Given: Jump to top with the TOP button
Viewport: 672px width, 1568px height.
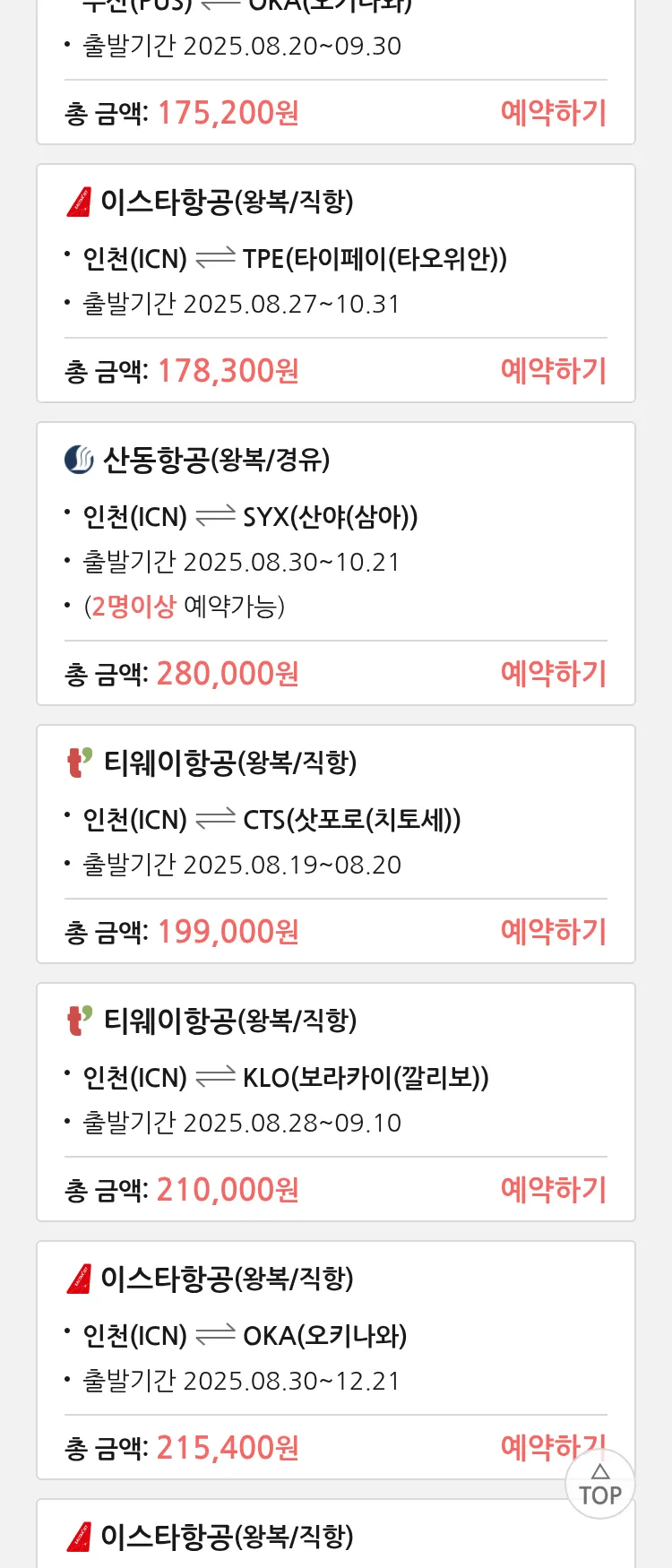Looking at the screenshot, I should click(599, 1486).
